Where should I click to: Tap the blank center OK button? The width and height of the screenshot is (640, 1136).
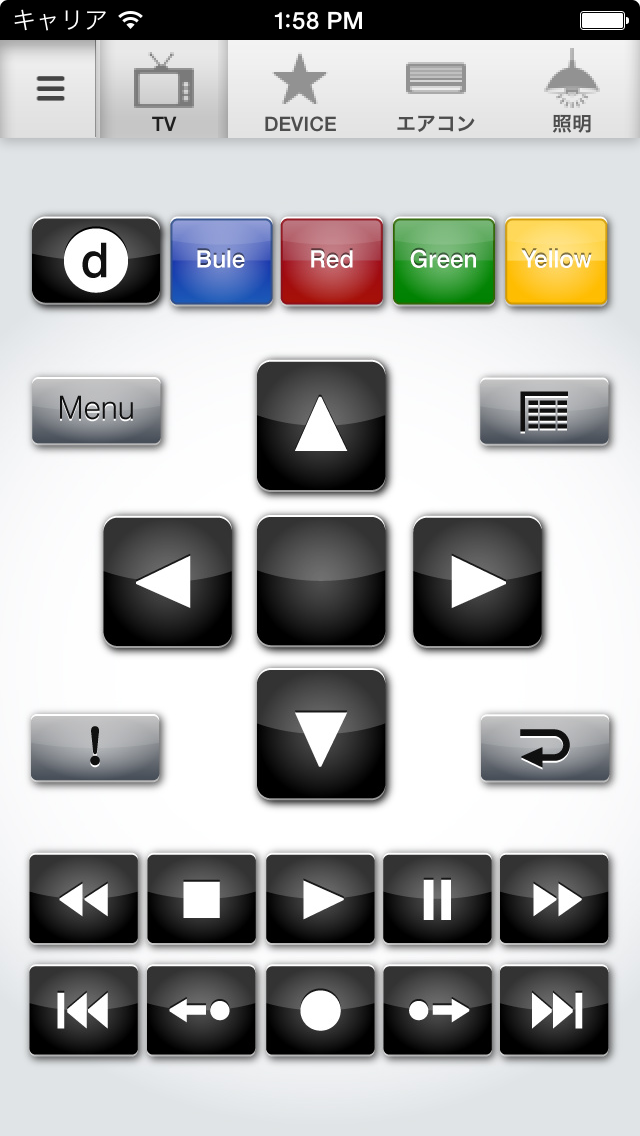(321, 581)
